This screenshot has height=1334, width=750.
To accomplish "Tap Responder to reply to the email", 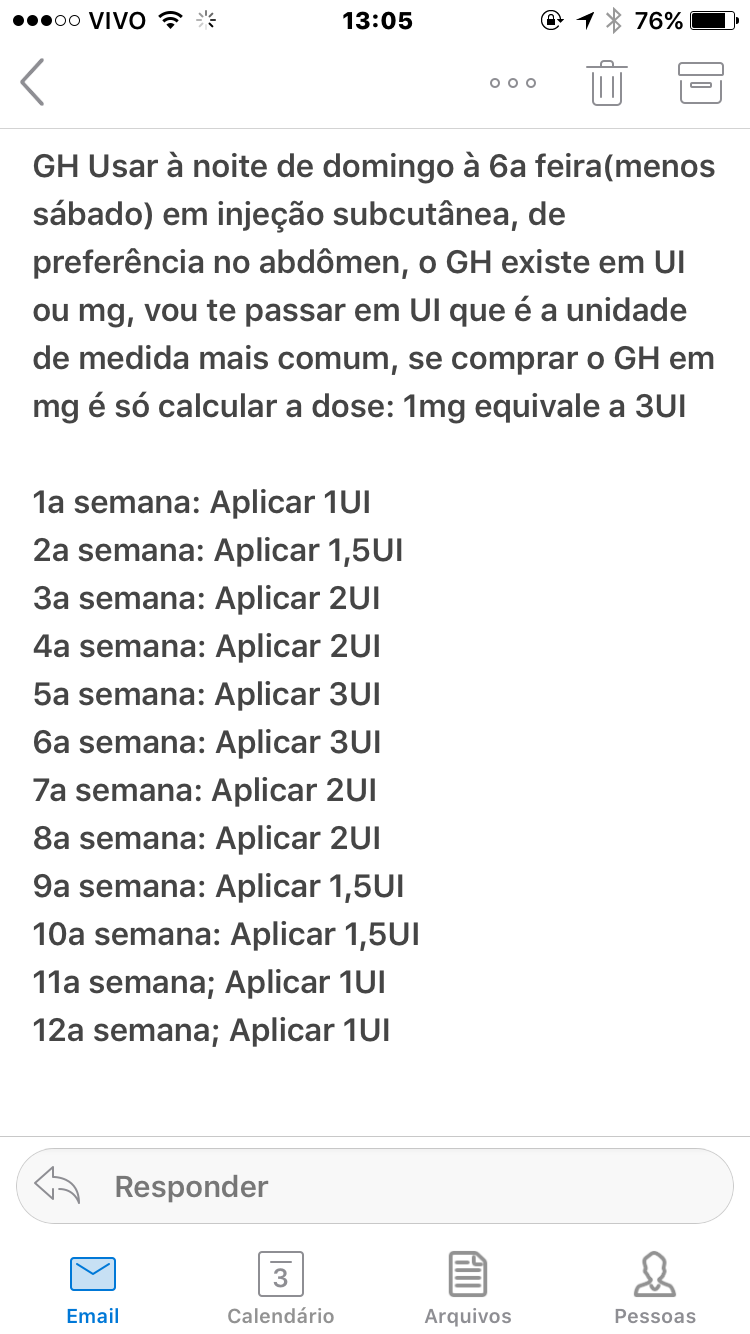I will tap(375, 1186).
